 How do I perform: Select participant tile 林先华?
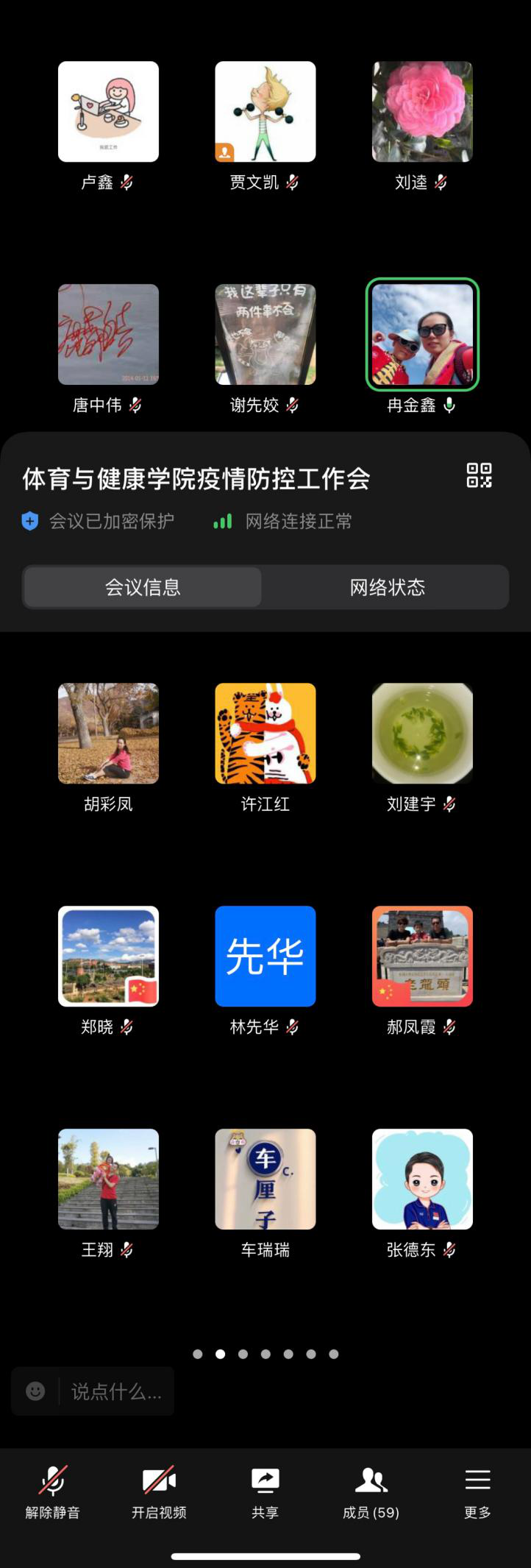point(265,956)
